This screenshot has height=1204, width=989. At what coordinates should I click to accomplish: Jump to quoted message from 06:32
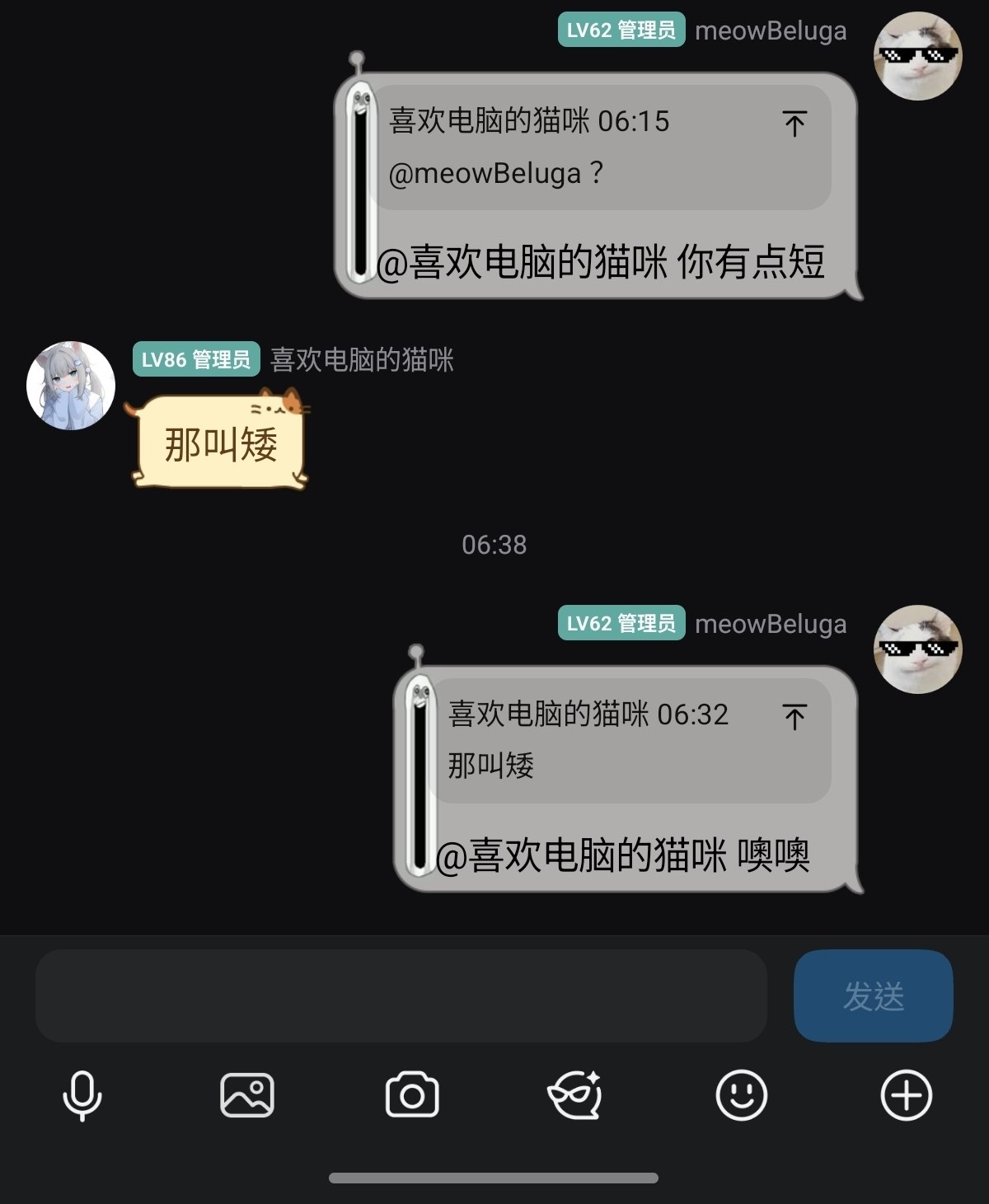click(794, 717)
